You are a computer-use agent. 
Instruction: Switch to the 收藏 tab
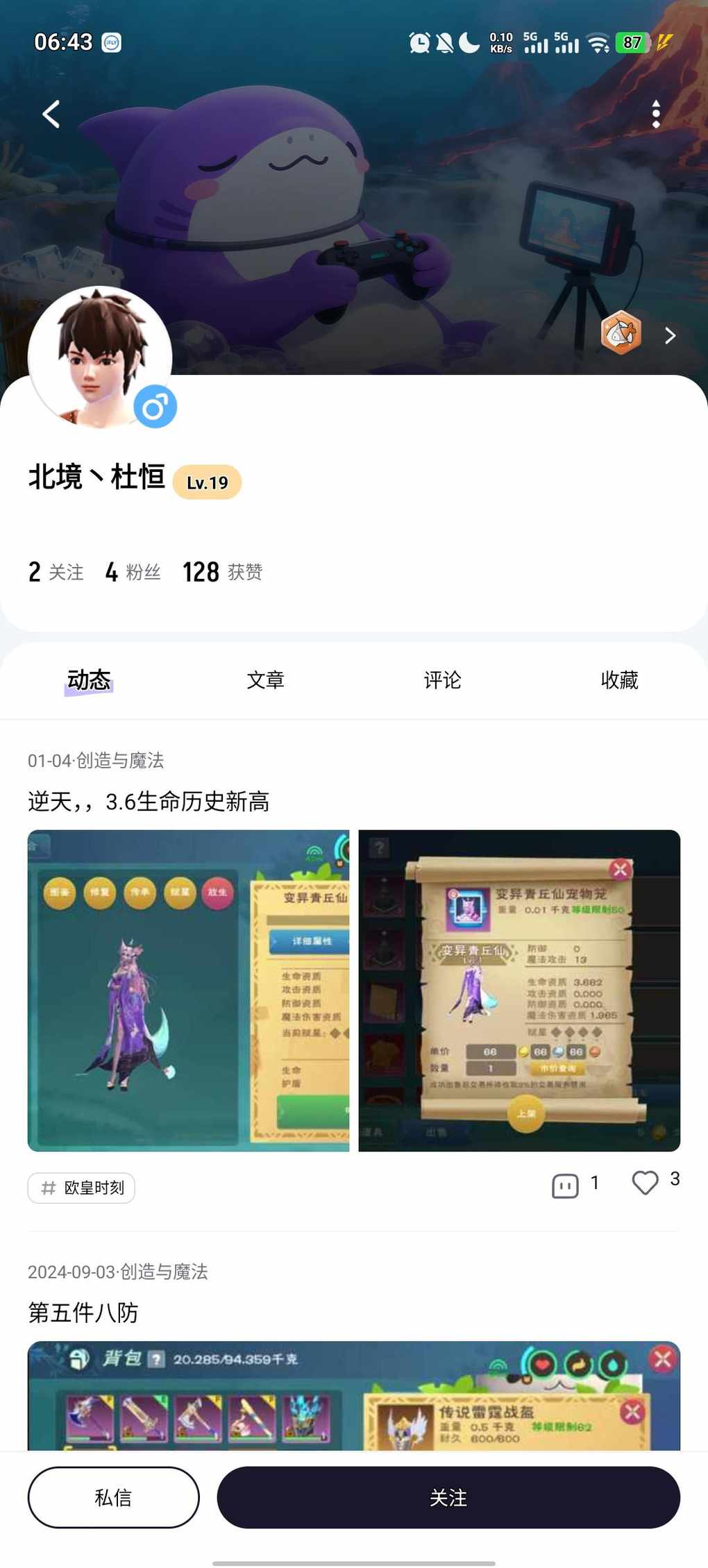(619, 680)
